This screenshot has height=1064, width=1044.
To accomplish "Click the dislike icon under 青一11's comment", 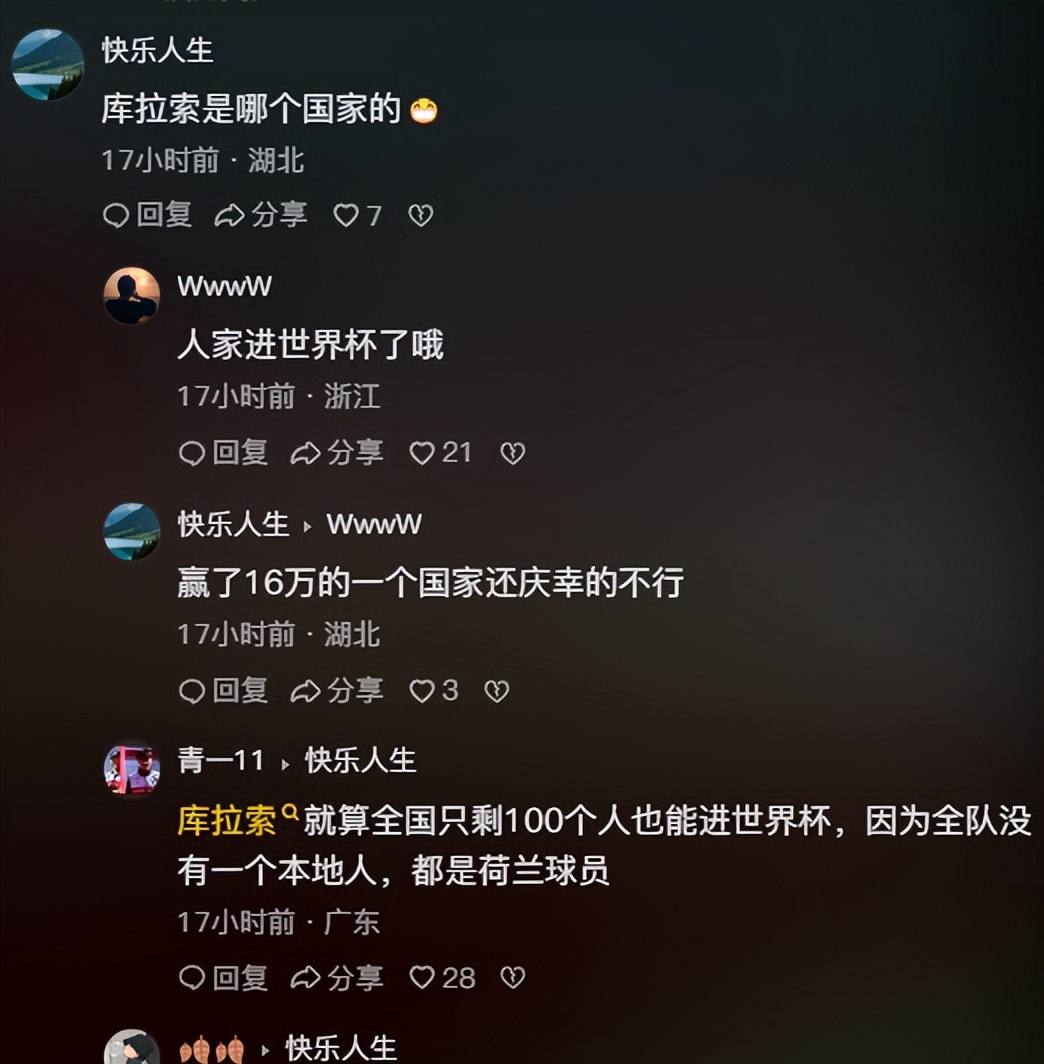I will (513, 977).
